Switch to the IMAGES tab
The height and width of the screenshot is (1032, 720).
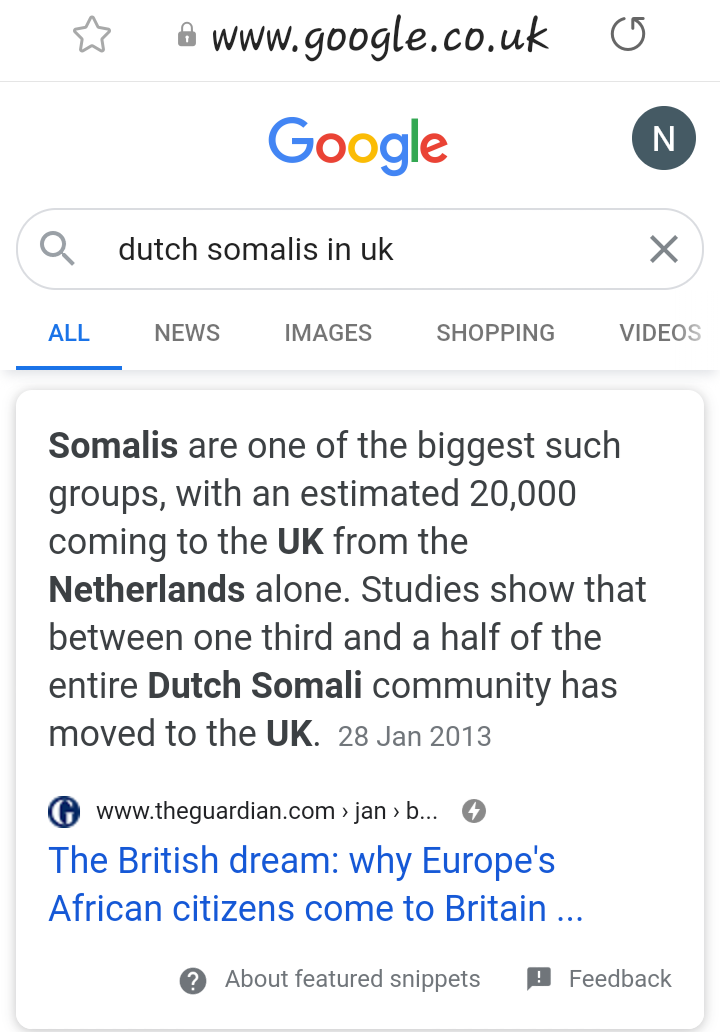[x=328, y=333]
